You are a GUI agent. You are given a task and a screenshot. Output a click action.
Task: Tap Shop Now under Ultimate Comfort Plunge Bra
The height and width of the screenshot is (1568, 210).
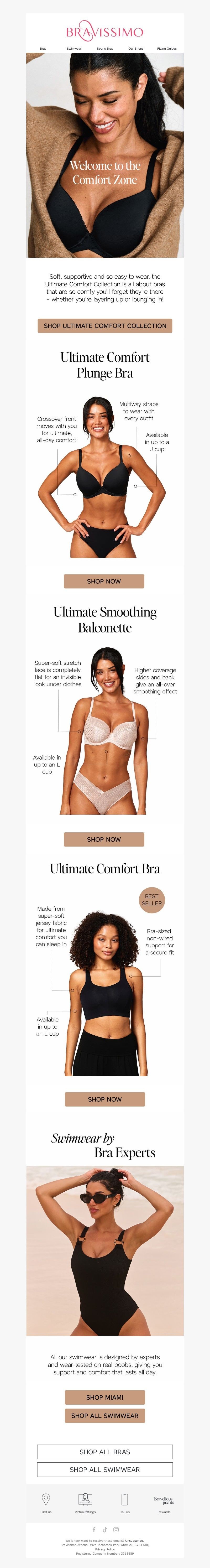[x=104, y=581]
